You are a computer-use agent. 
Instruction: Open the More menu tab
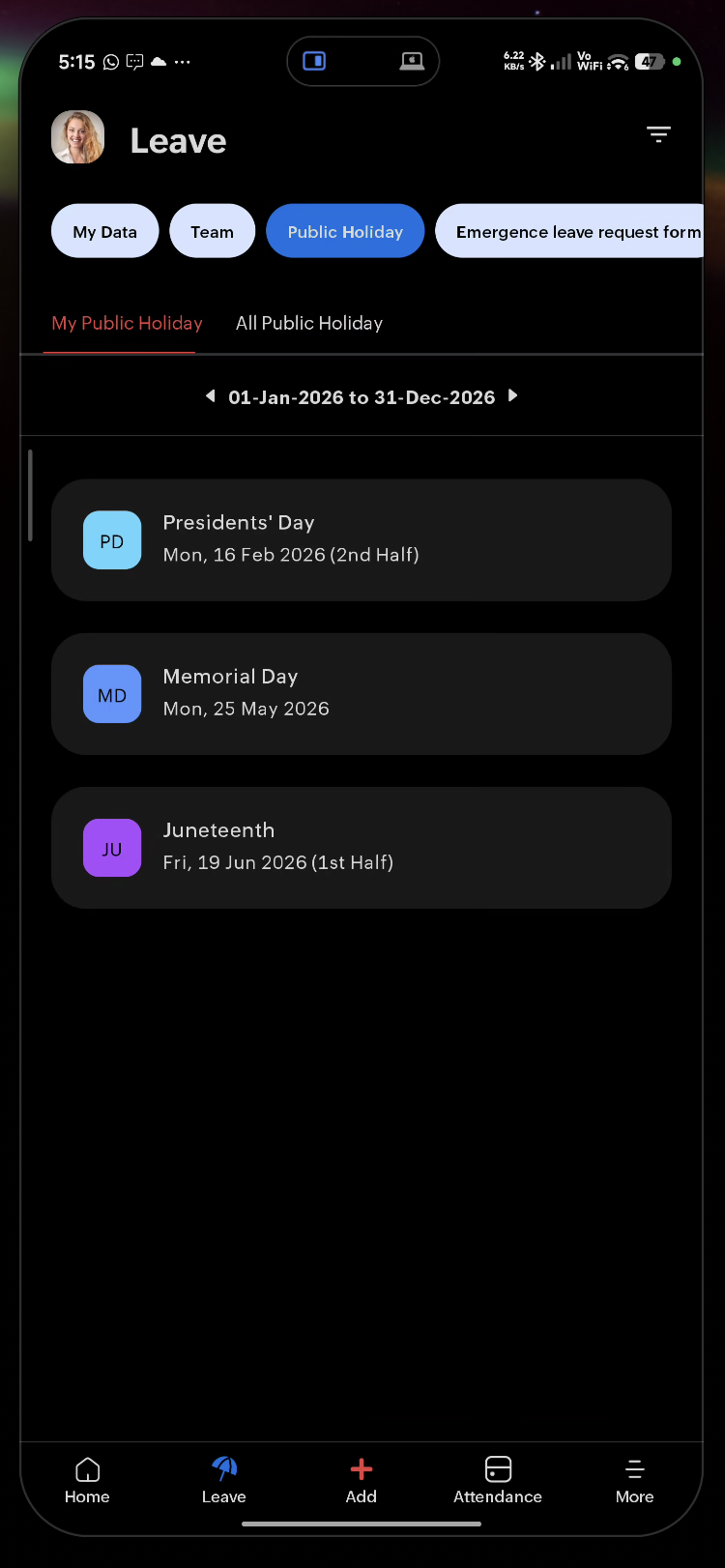(x=634, y=1480)
